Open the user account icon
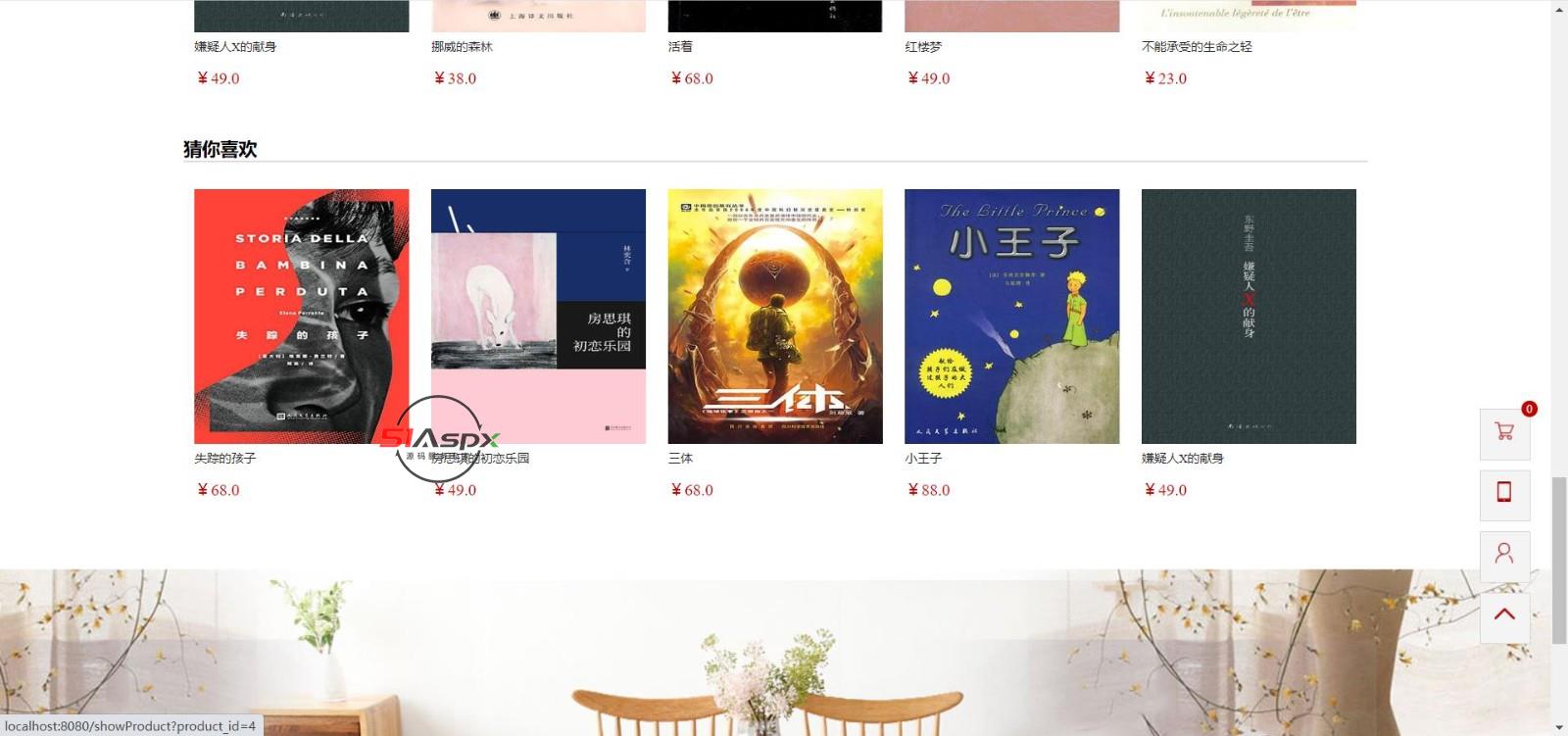This screenshot has width=1568, height=736. point(1504,554)
